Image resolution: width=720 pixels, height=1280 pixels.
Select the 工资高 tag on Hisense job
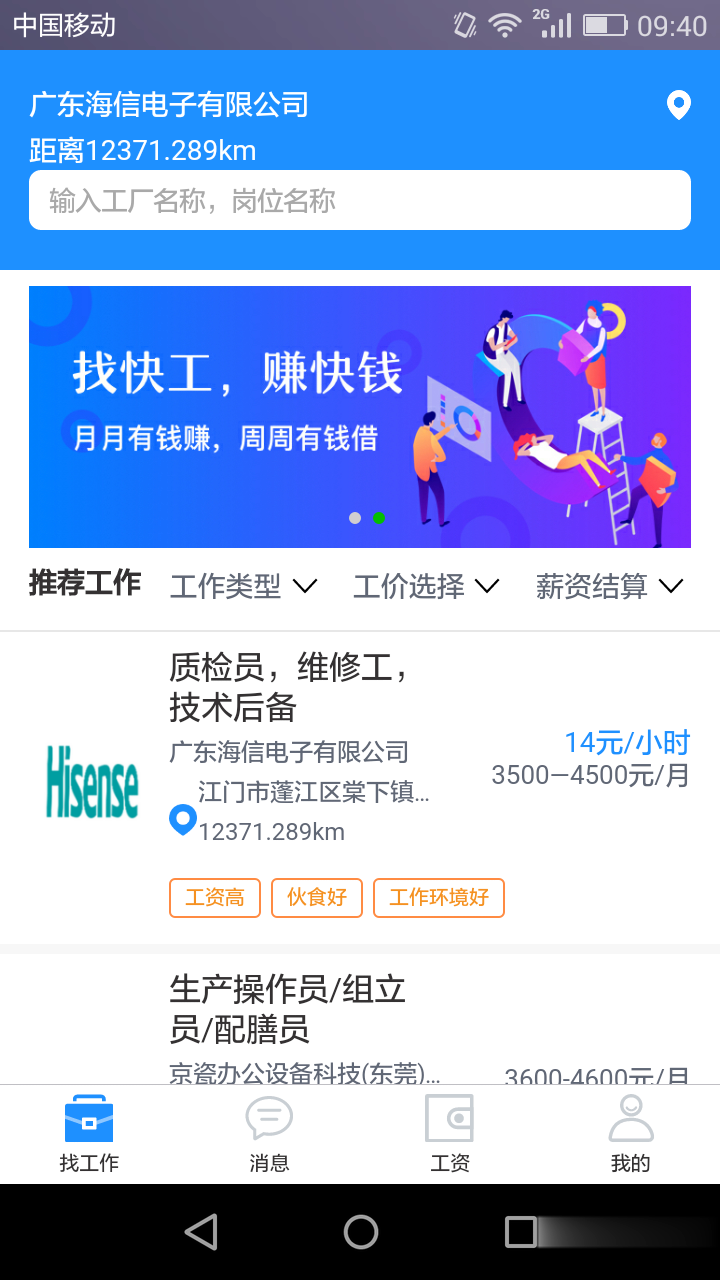pos(214,897)
